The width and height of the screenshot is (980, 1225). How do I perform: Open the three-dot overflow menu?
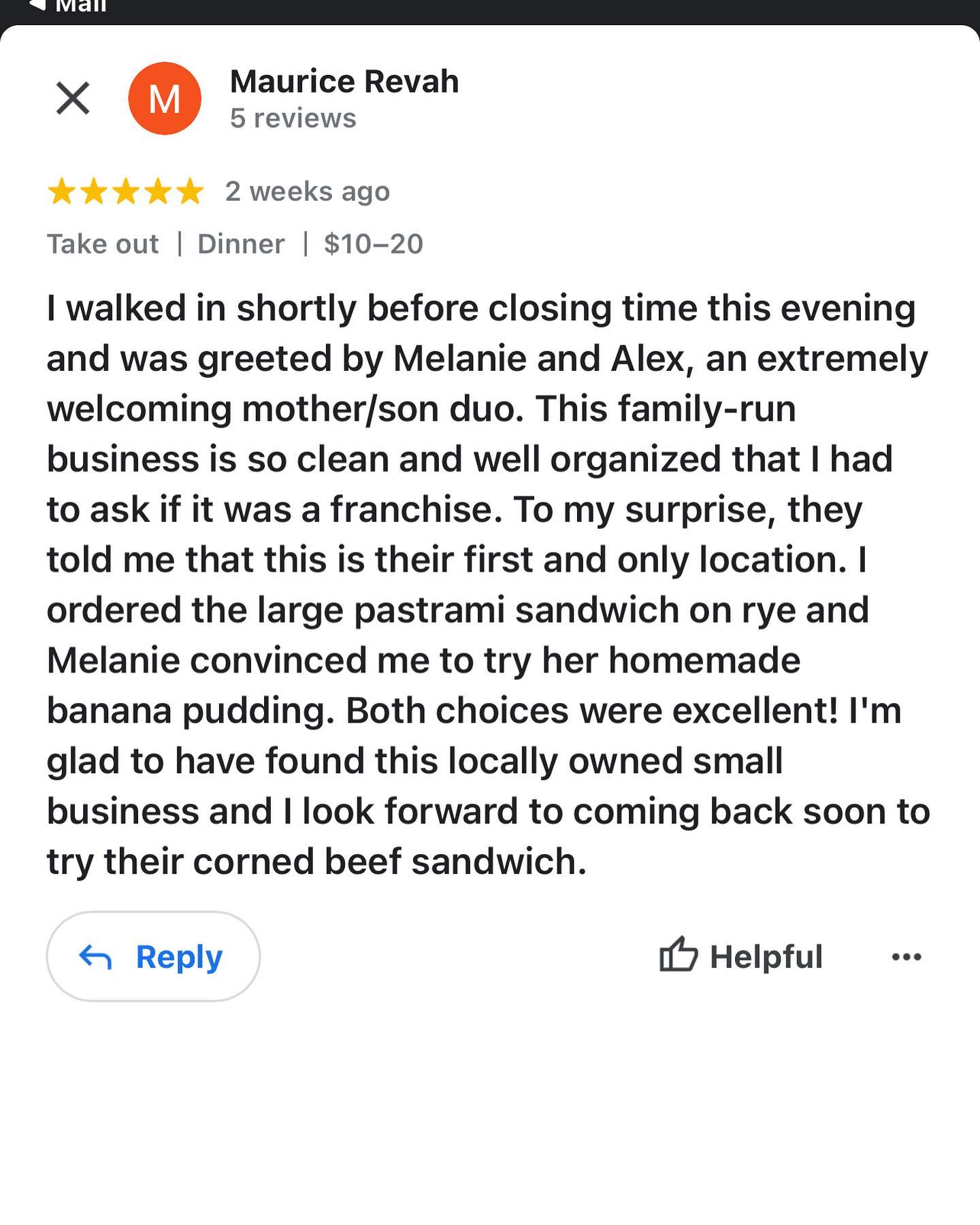(906, 957)
